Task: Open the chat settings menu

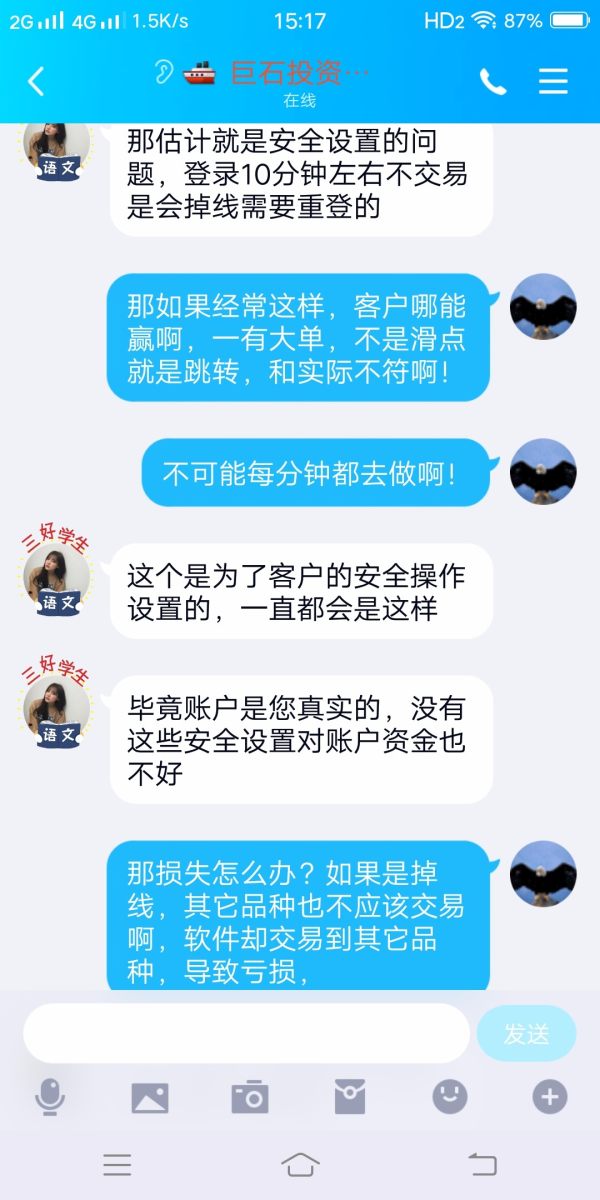Action: [x=553, y=82]
